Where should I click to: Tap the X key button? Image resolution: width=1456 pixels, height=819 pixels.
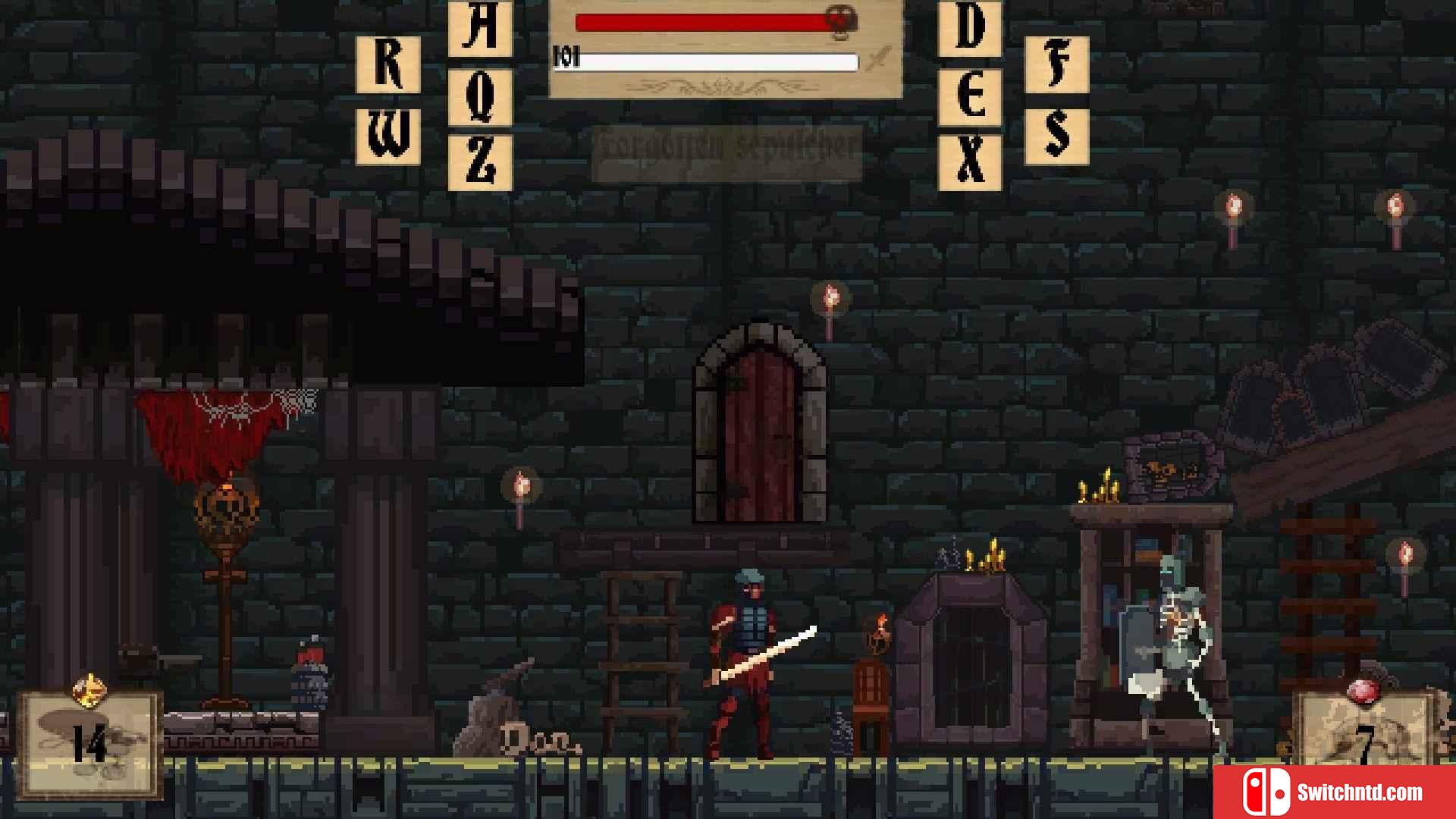click(x=970, y=162)
